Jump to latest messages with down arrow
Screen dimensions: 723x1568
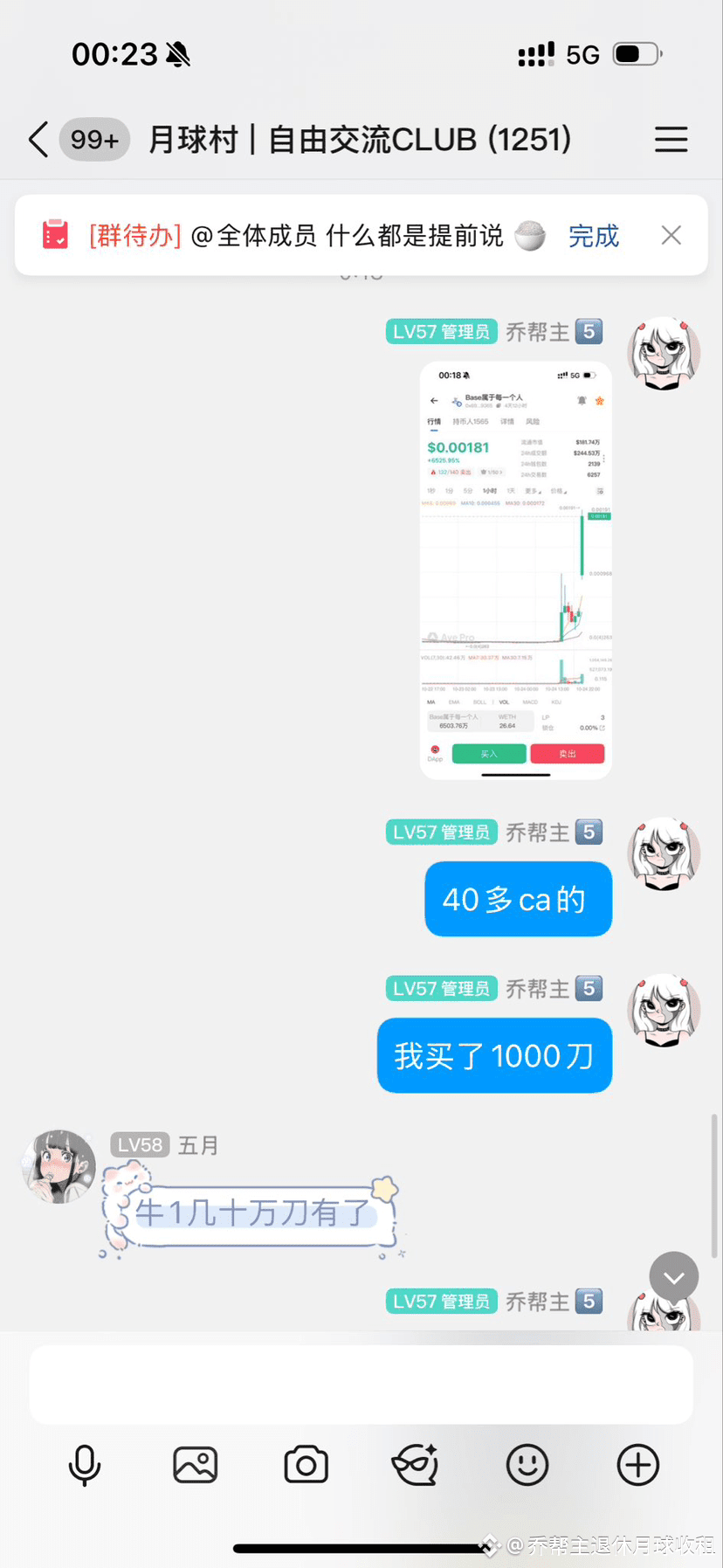point(673,1277)
